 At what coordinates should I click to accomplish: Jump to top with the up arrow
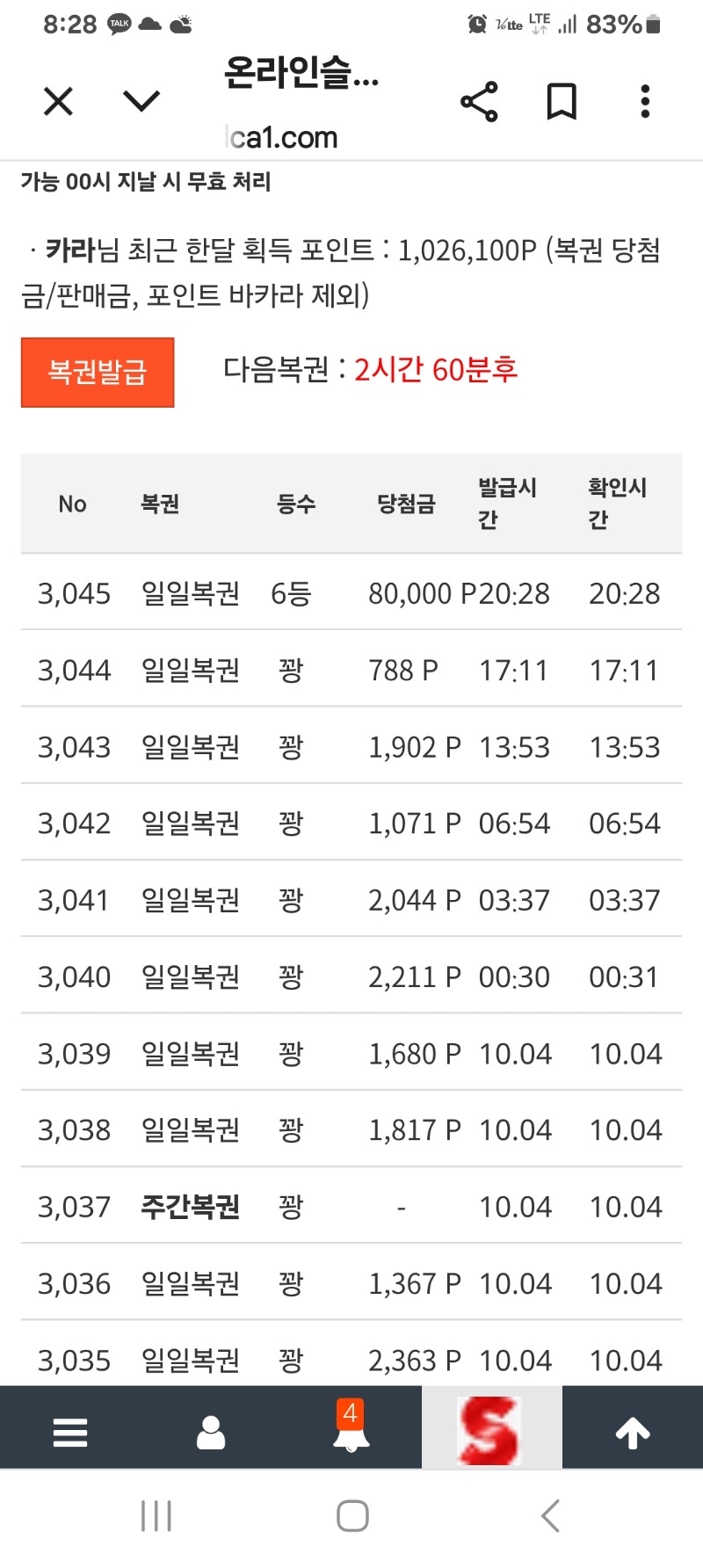click(x=633, y=1433)
